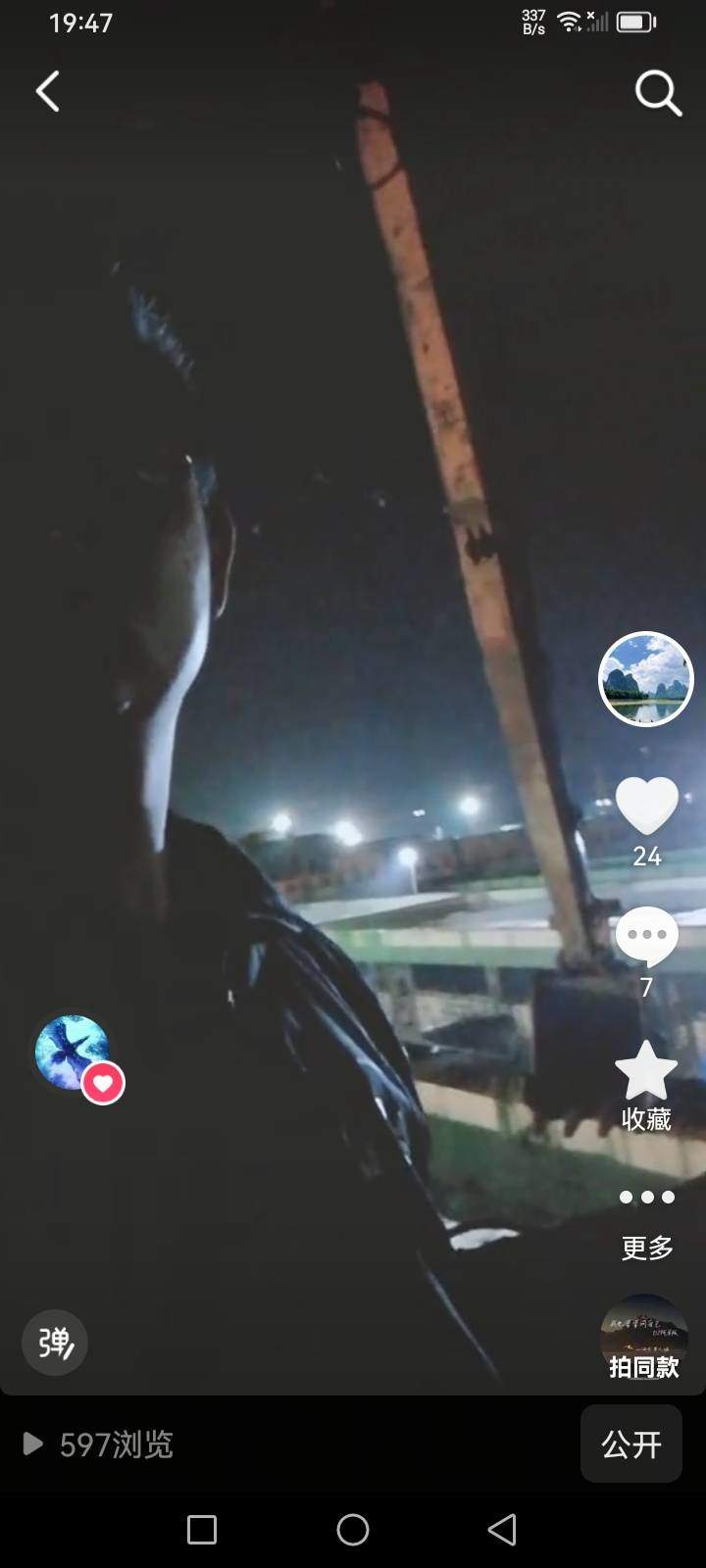Go back using the top-left arrow

coord(48,92)
